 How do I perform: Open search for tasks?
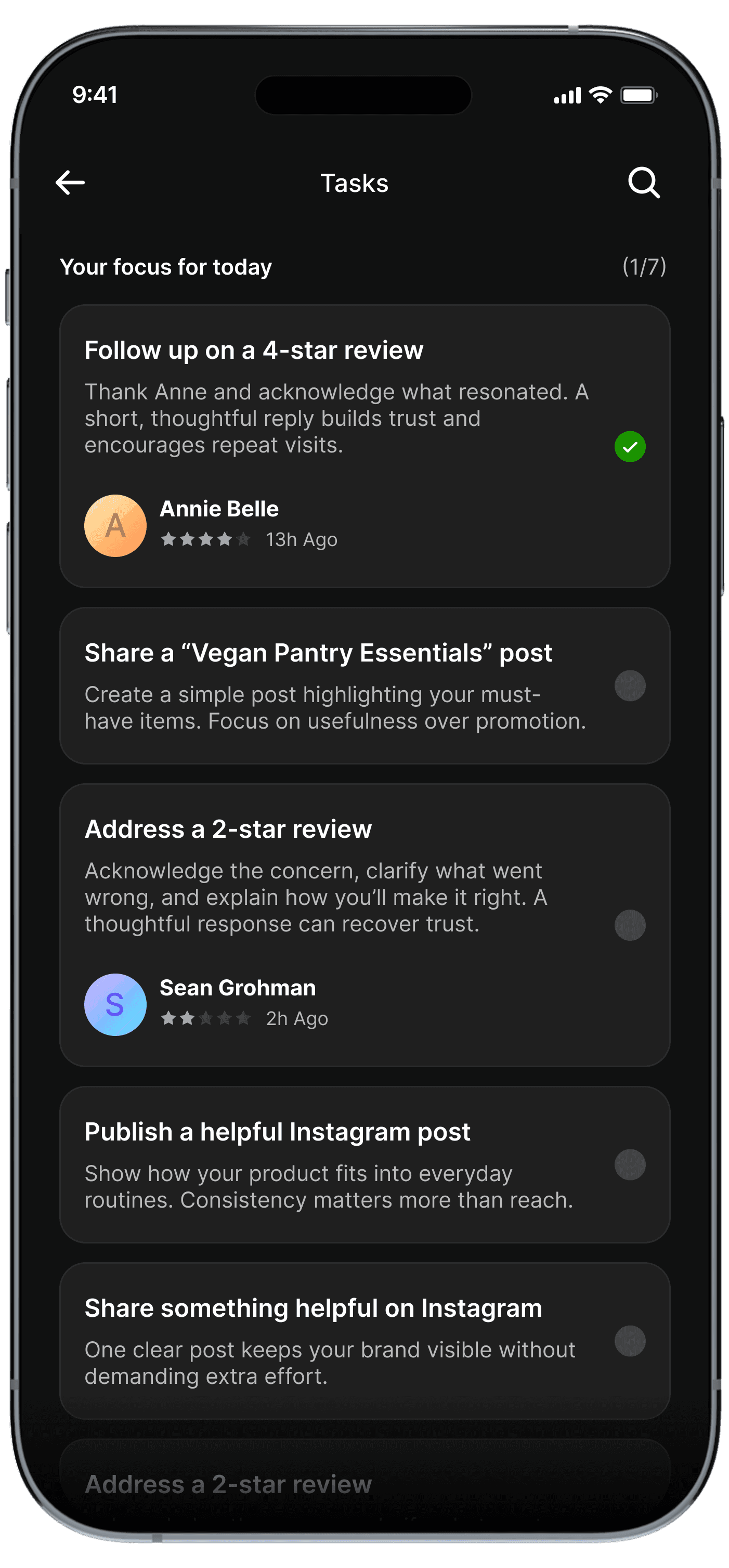[643, 183]
